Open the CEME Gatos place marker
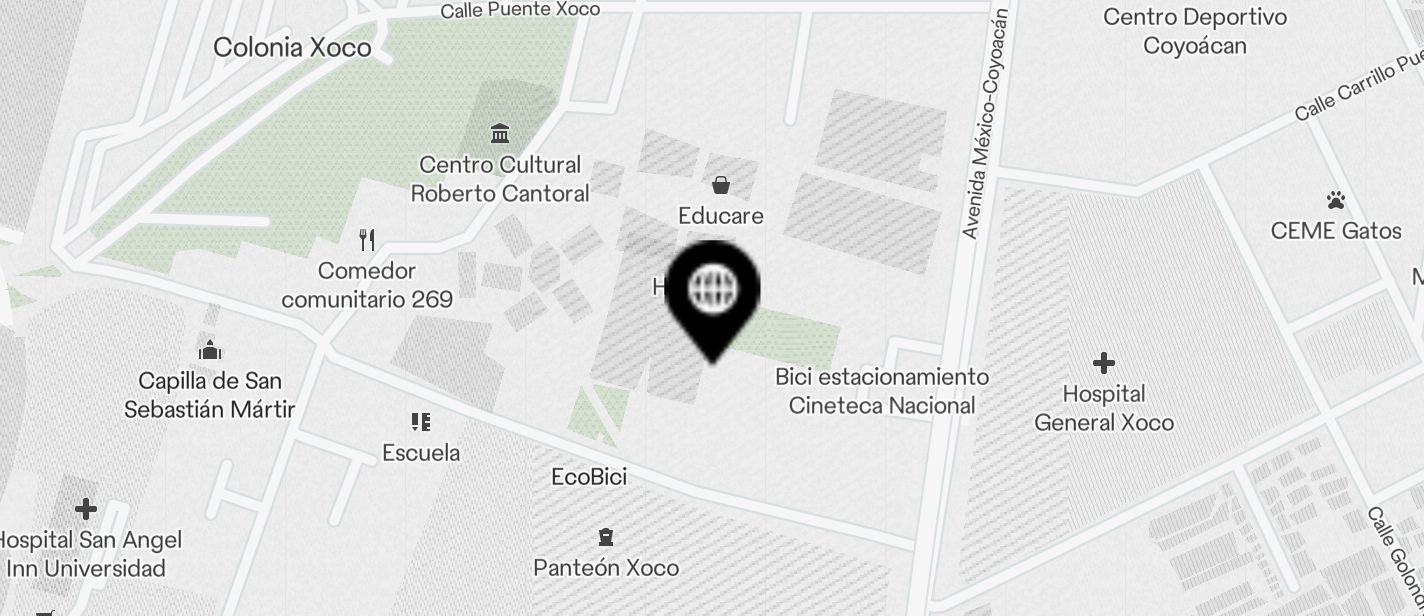Image resolution: width=1424 pixels, height=616 pixels. (x=1335, y=200)
